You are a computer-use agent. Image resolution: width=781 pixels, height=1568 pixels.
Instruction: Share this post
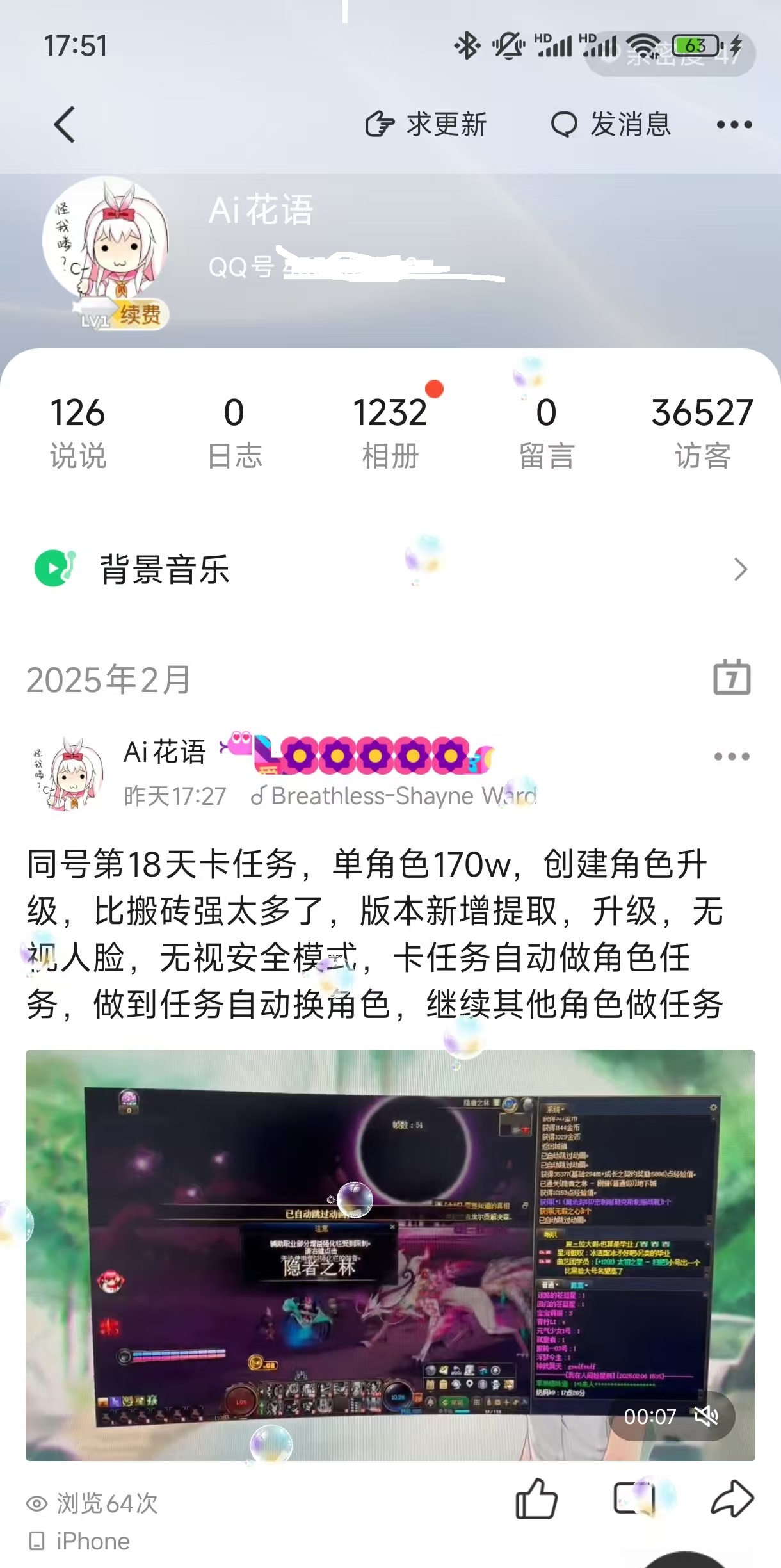pyautogui.click(x=732, y=1499)
